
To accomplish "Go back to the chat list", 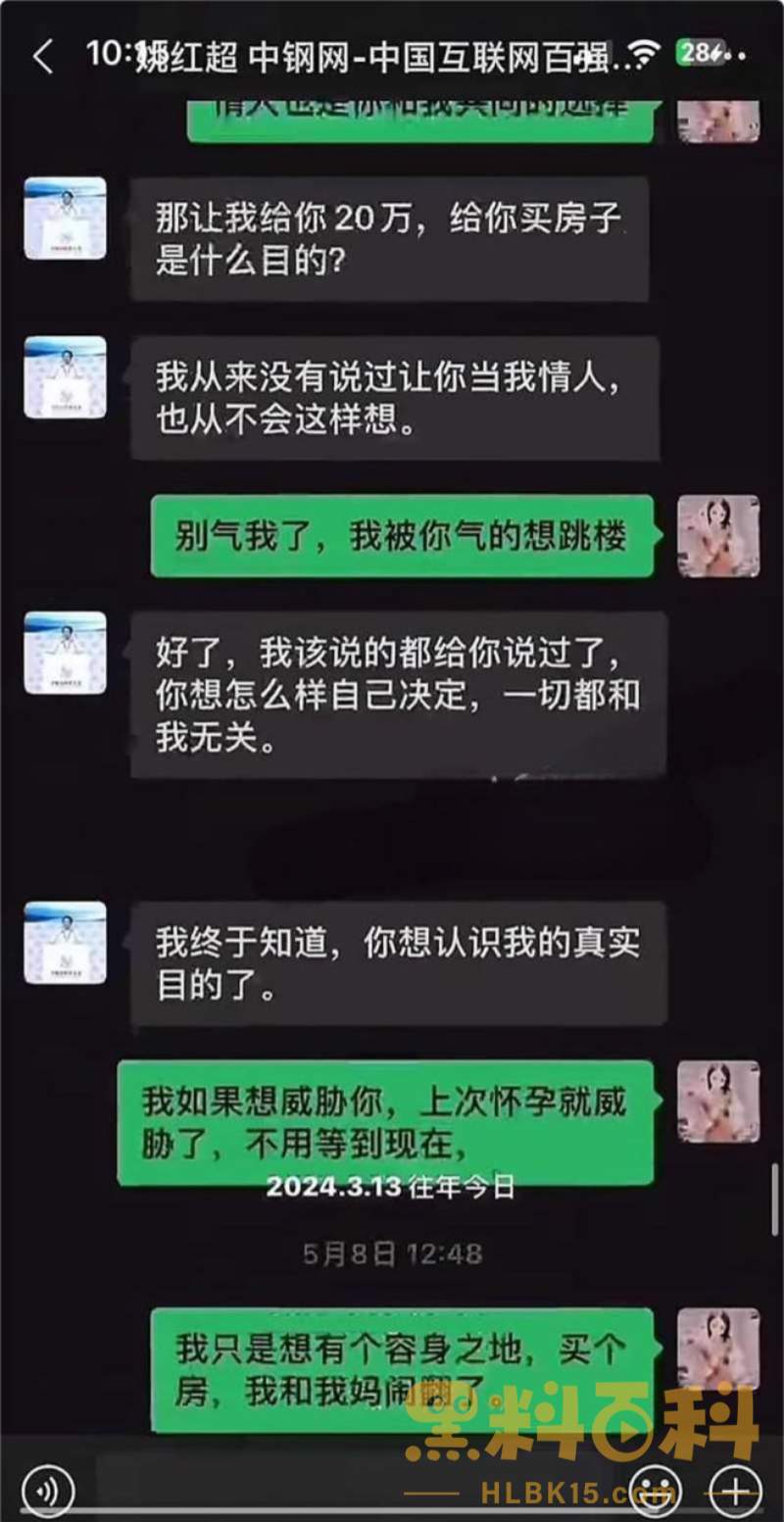I will coord(42,57).
